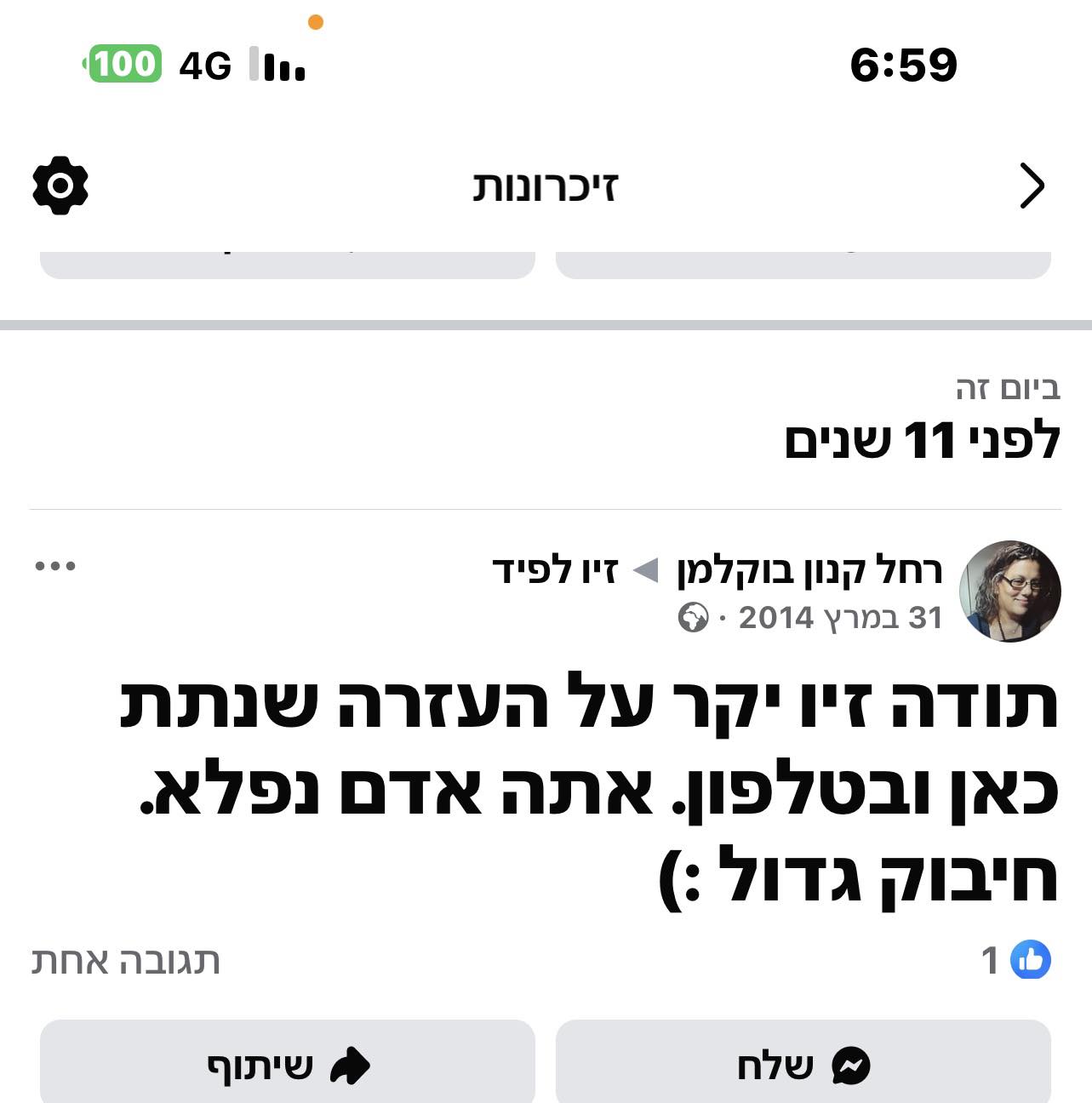Go back using the header arrow
This screenshot has height=1103, width=1092.
point(1032,186)
